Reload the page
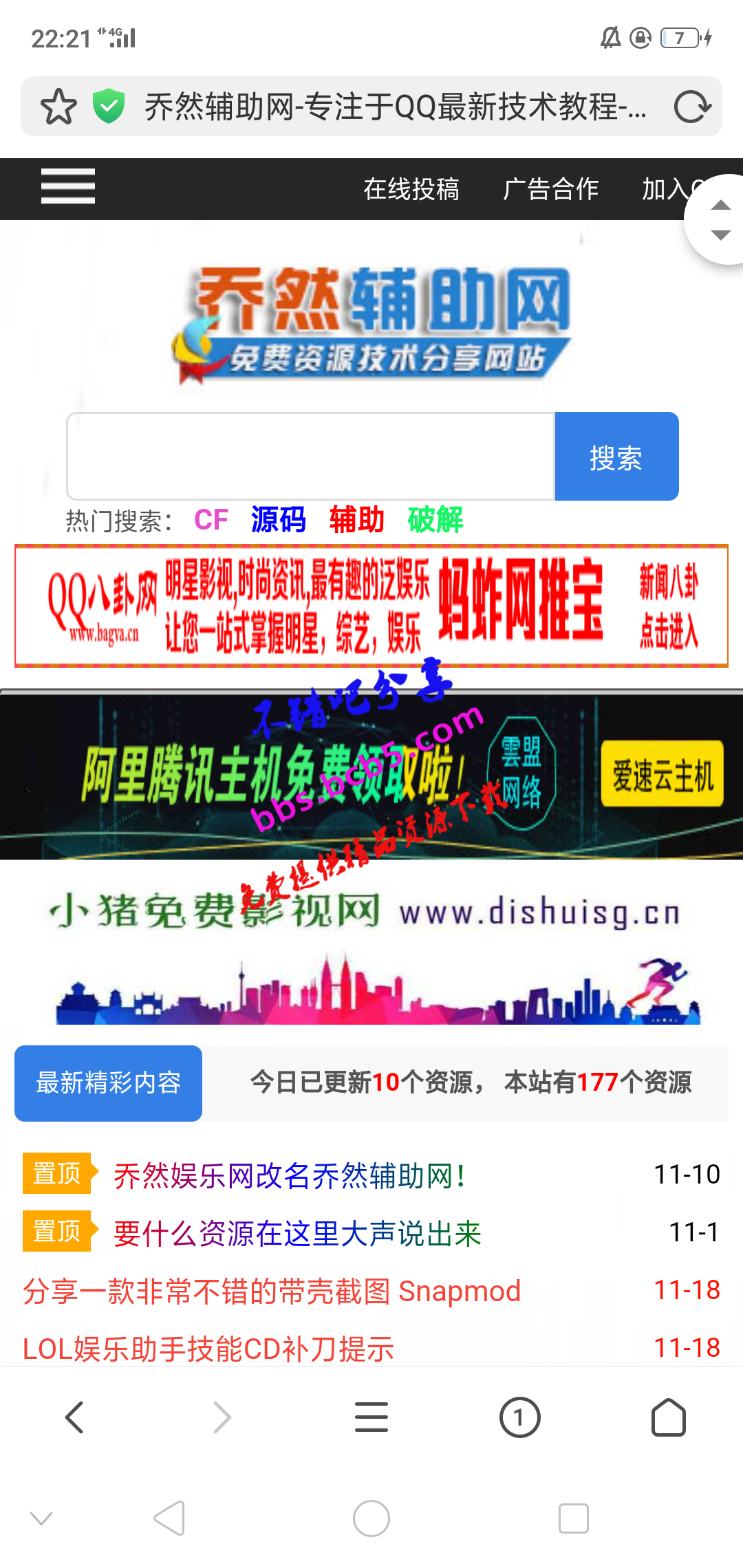 pos(691,107)
